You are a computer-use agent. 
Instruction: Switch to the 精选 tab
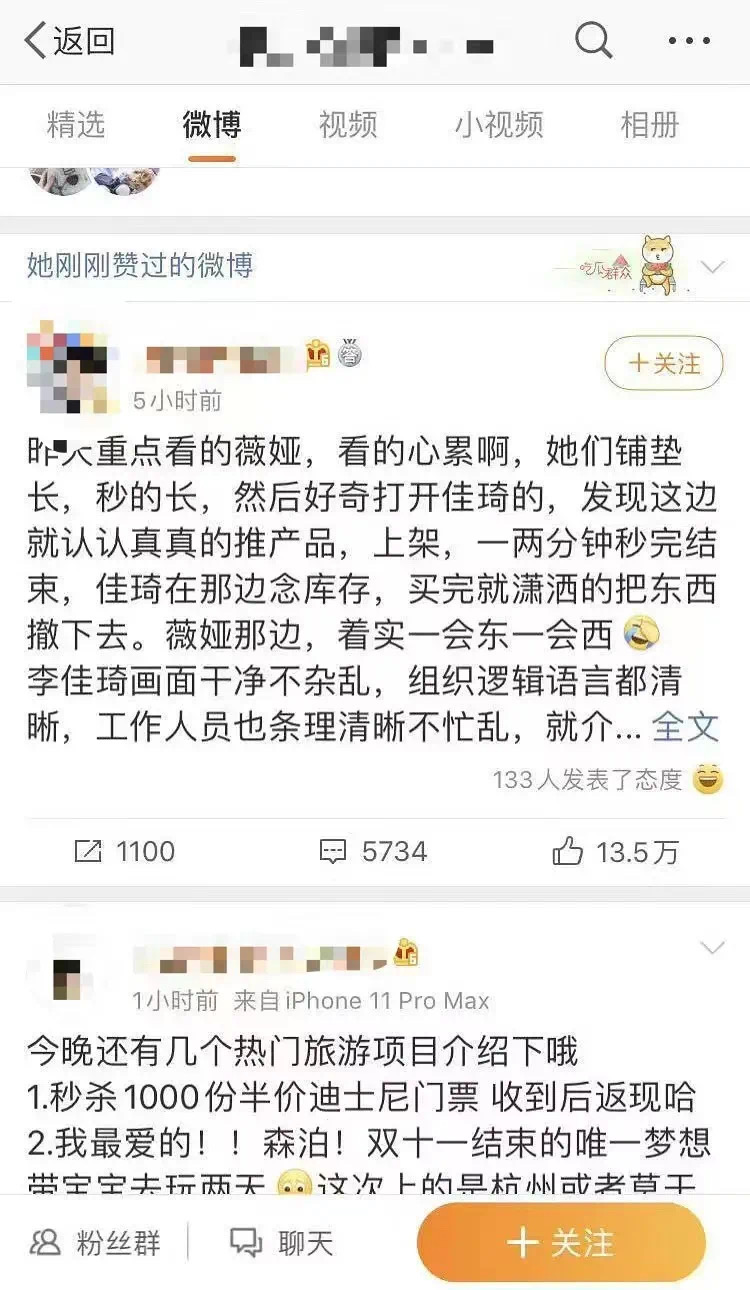point(75,125)
